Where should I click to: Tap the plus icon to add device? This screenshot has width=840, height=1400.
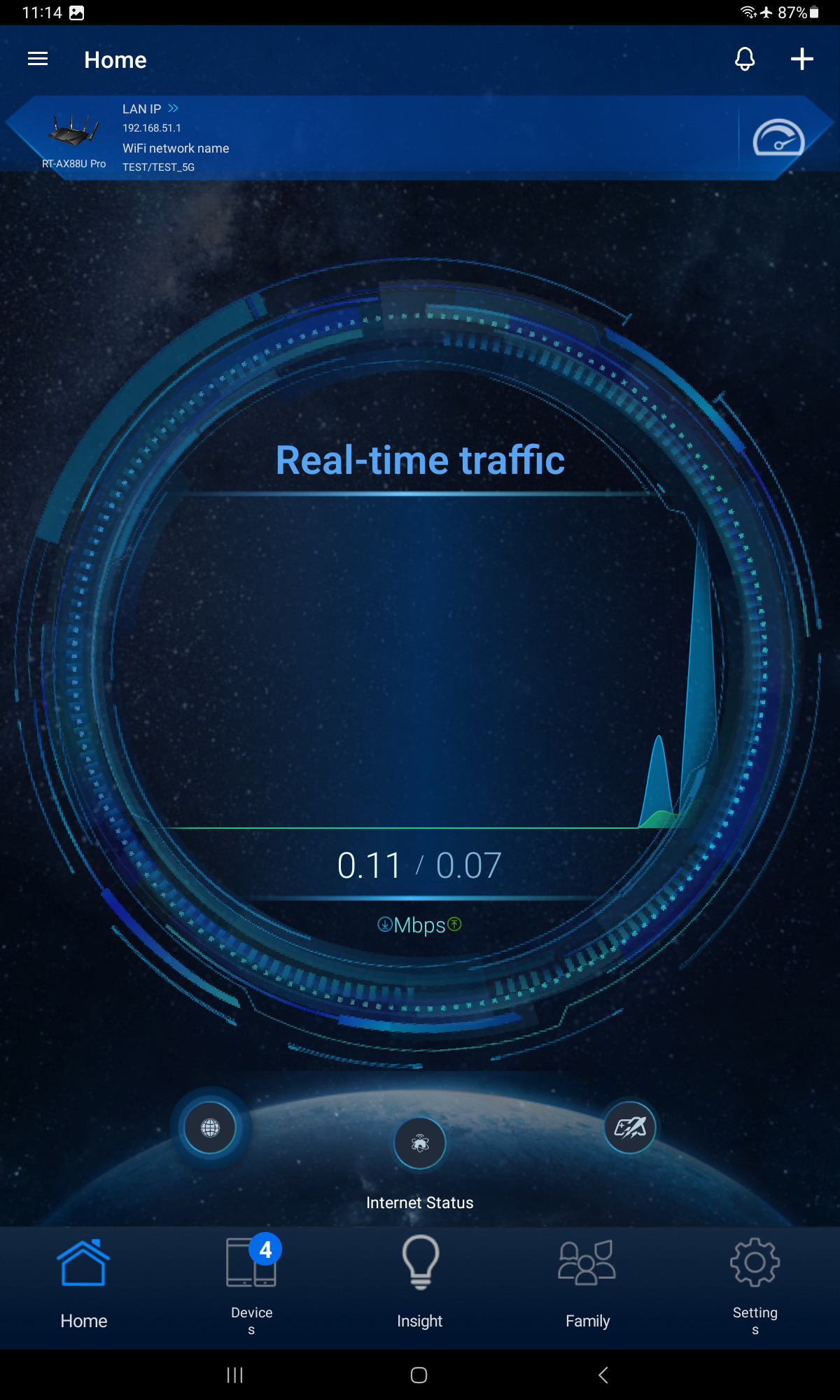point(801,59)
